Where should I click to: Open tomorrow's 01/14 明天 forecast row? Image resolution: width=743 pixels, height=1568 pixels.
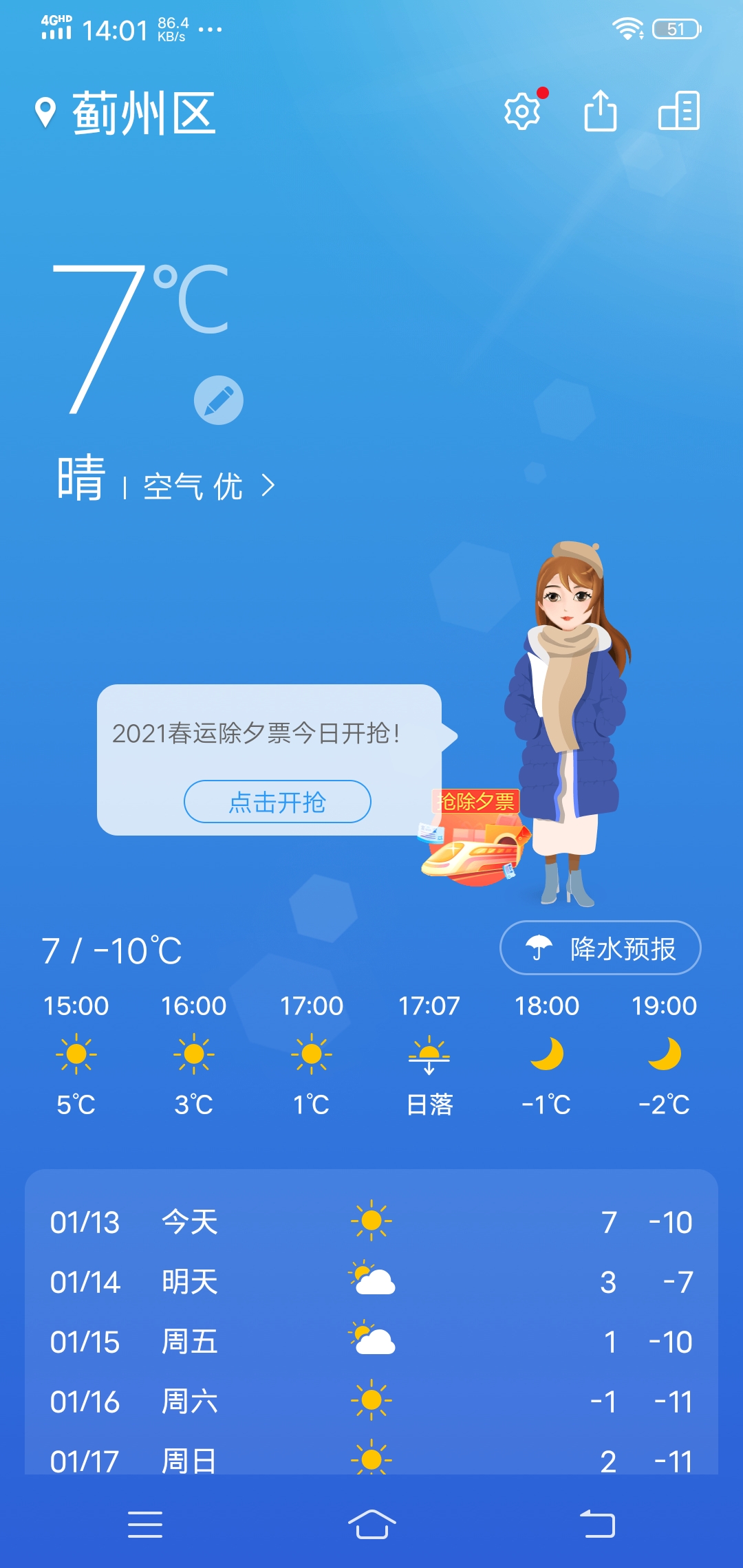(x=371, y=1282)
